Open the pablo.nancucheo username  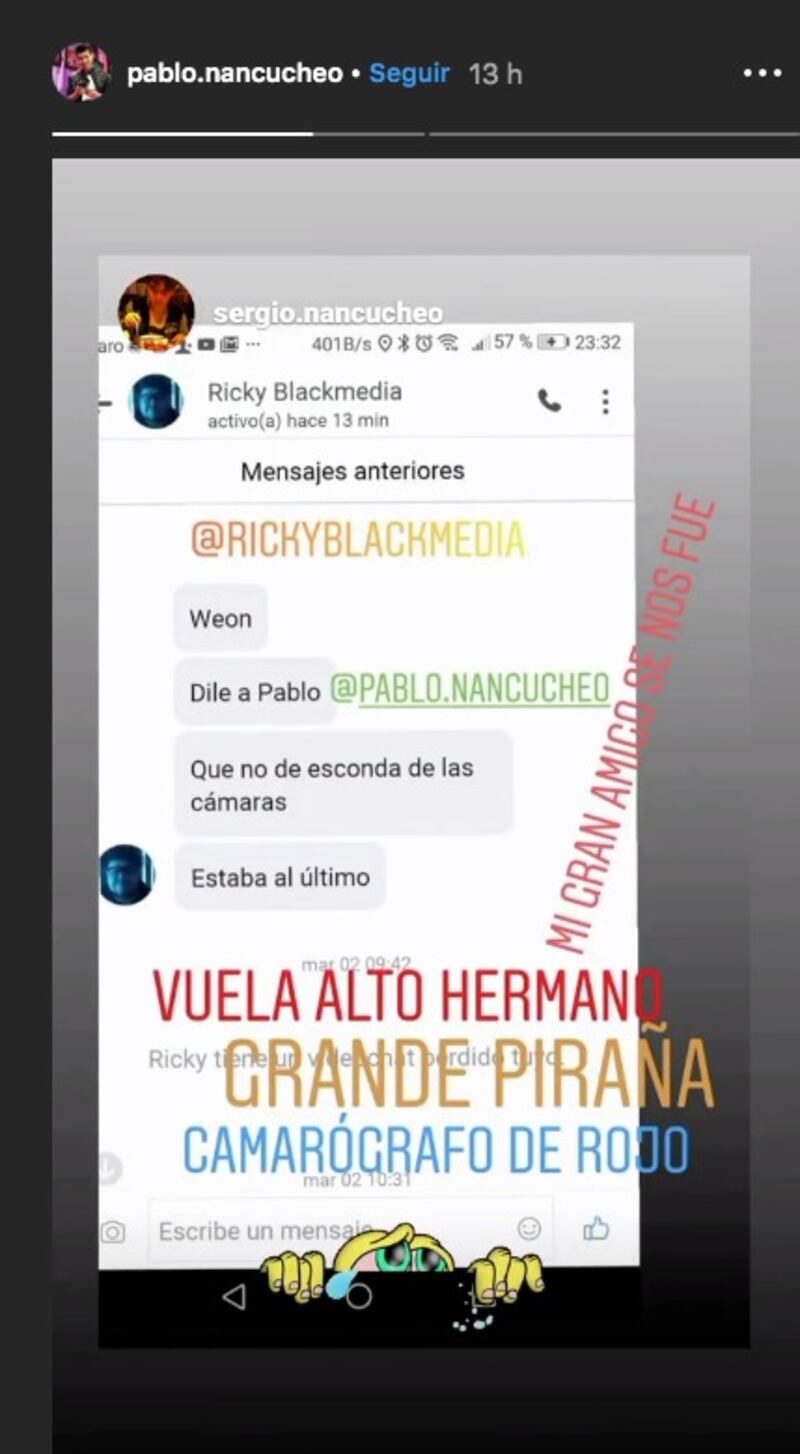point(234,74)
